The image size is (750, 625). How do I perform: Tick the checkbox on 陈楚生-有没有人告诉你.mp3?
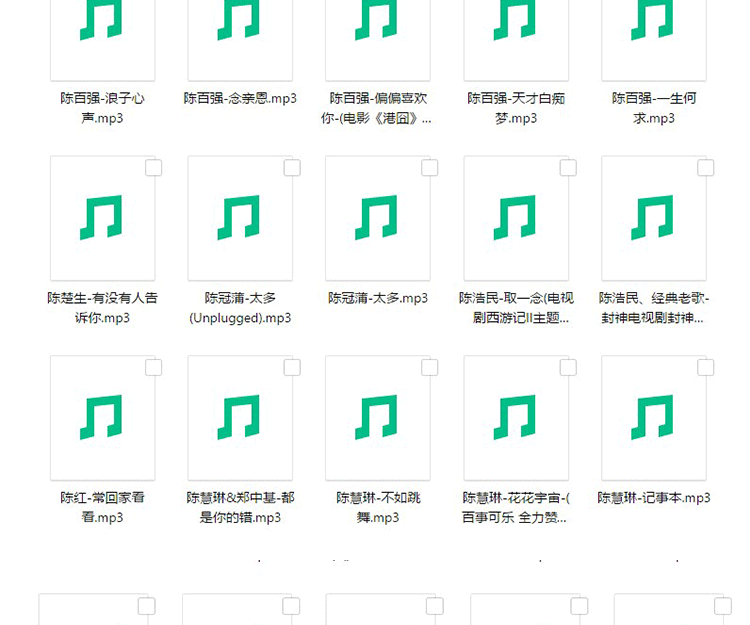(x=154, y=168)
